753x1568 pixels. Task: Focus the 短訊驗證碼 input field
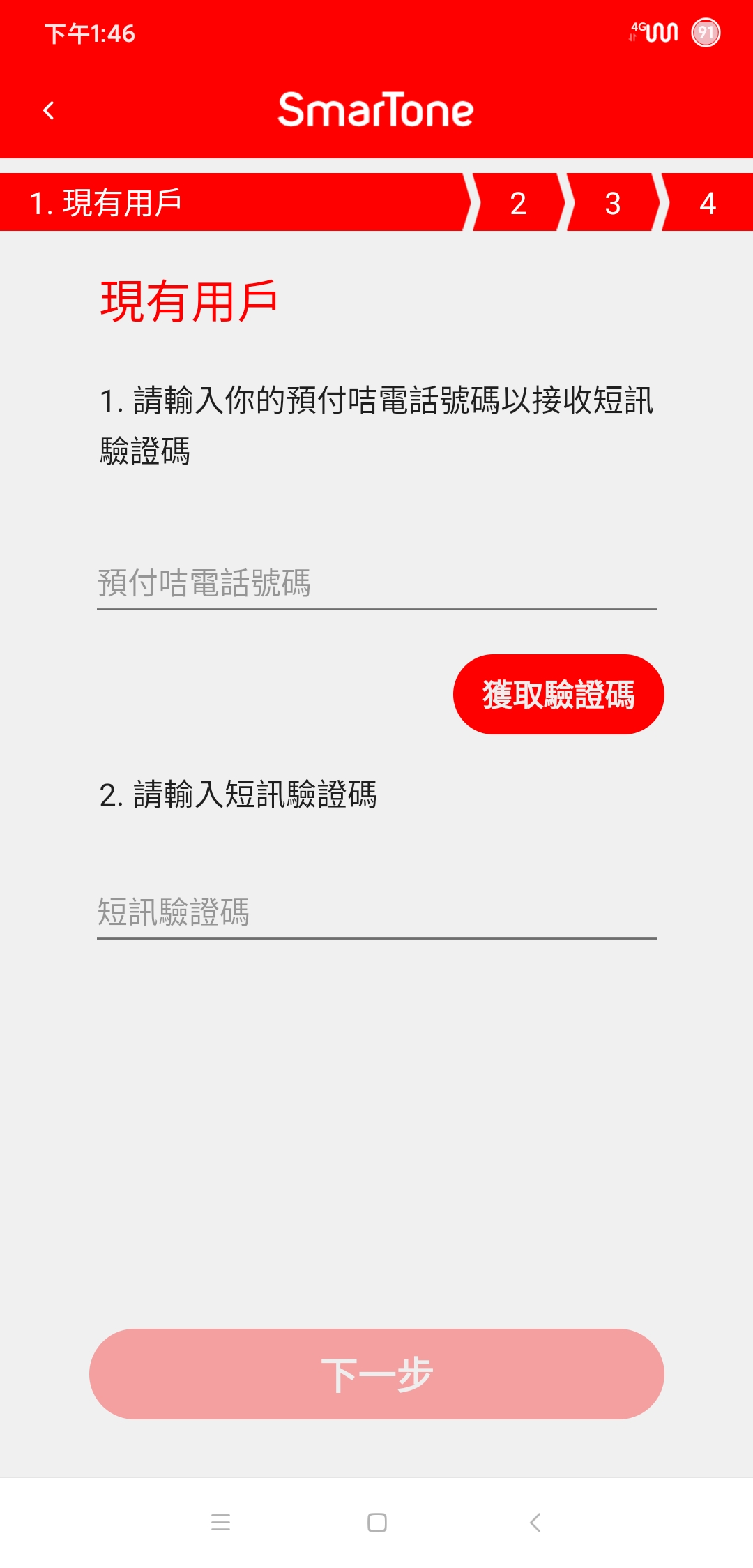[x=376, y=912]
